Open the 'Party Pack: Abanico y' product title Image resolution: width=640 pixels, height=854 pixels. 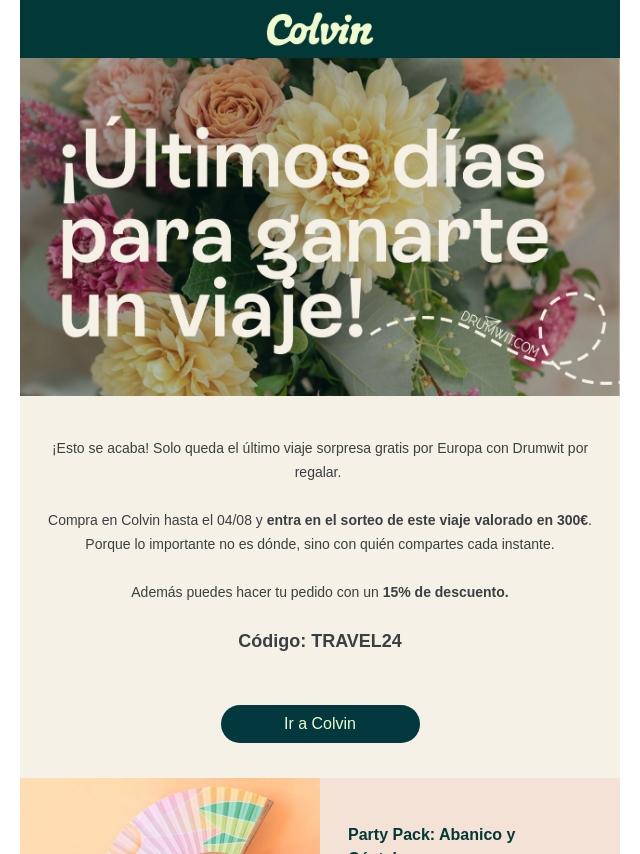[x=431, y=834]
